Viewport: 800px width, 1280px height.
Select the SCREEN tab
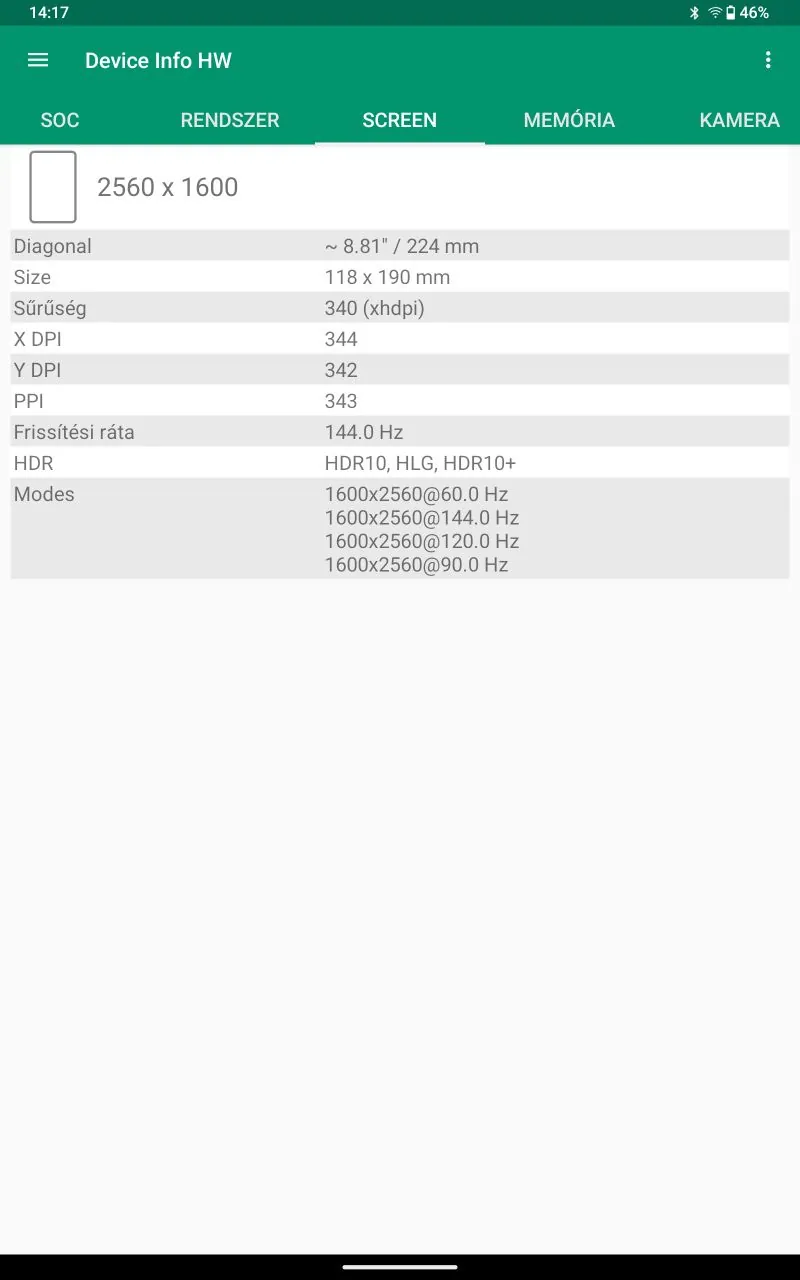[x=400, y=120]
